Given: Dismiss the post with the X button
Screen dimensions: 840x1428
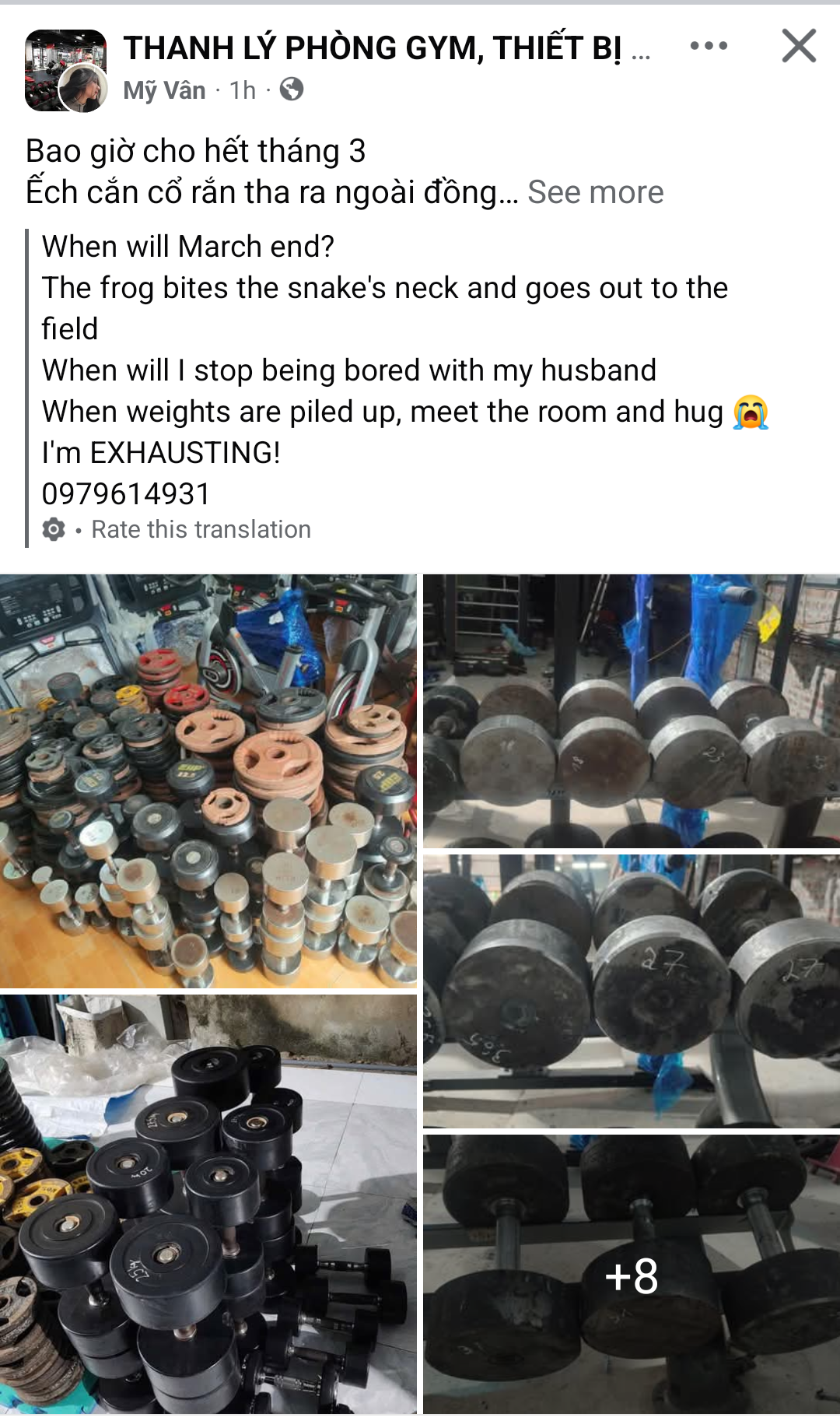Looking at the screenshot, I should coord(799,46).
